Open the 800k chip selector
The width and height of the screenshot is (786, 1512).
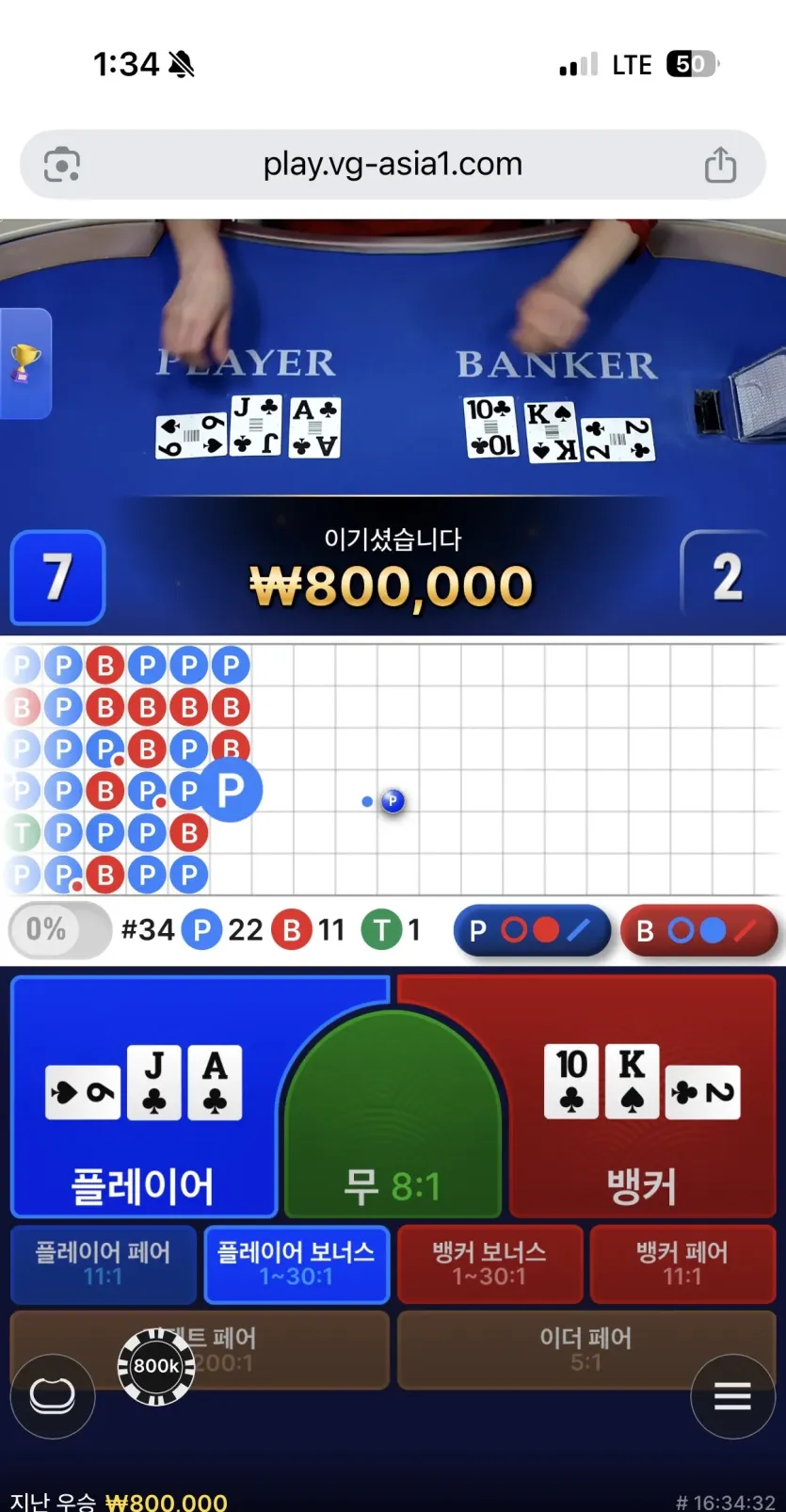(x=156, y=1366)
